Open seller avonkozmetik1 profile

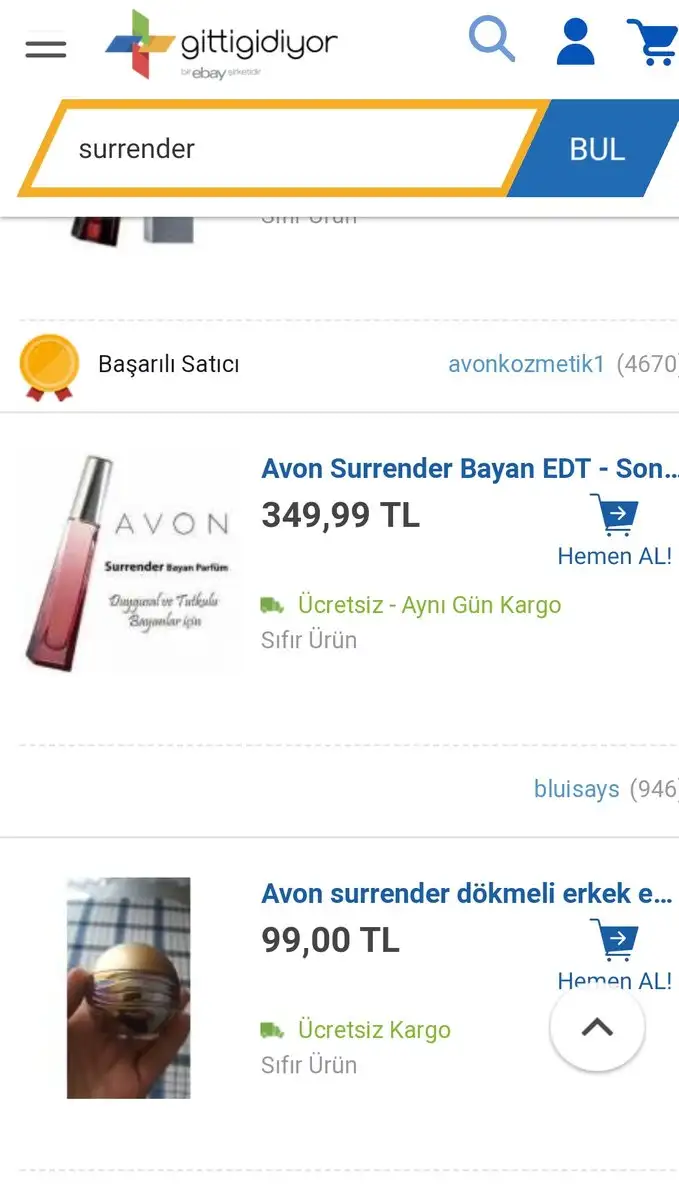526,364
